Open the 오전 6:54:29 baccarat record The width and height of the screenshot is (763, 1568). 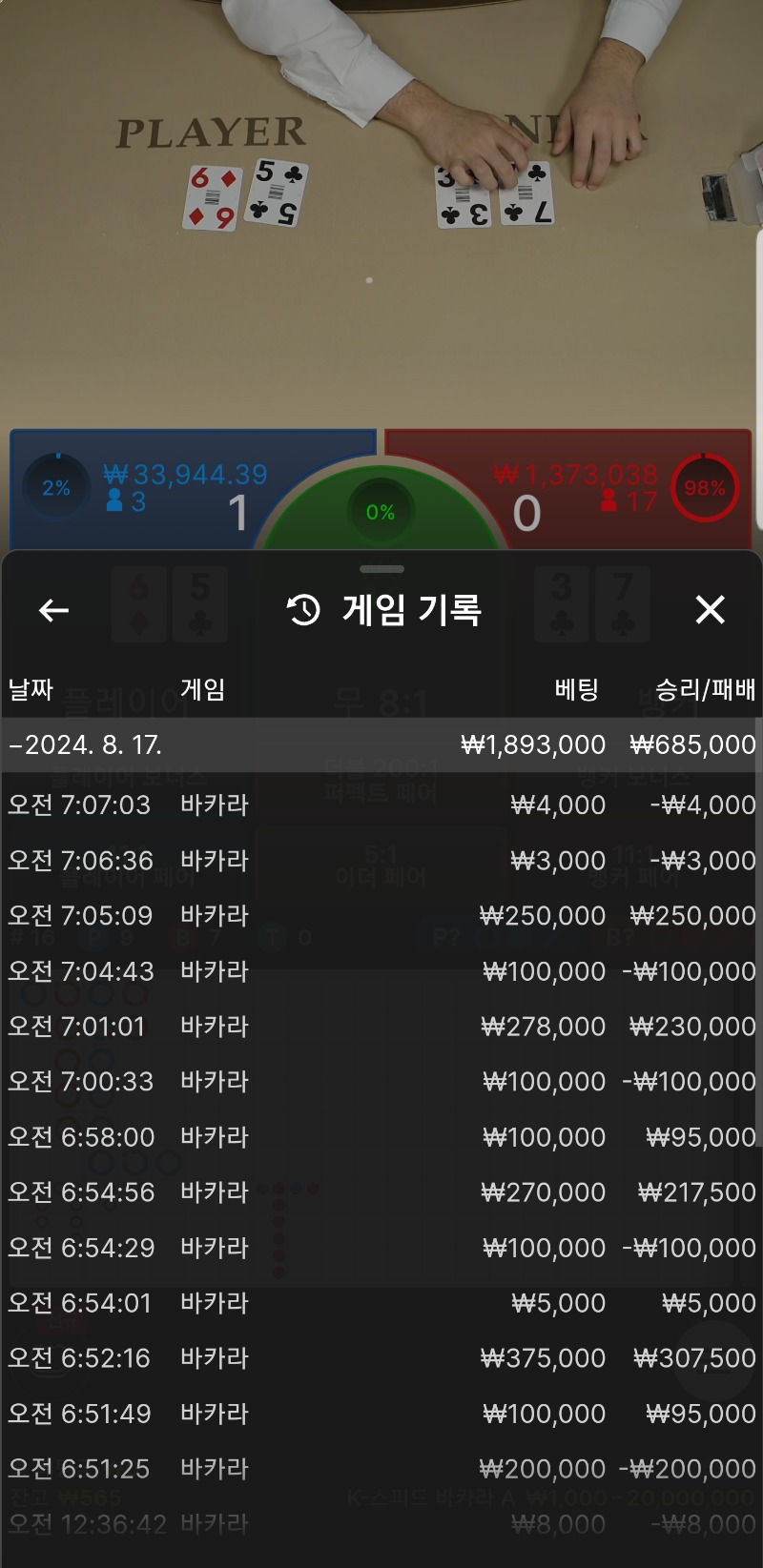coord(381,1248)
